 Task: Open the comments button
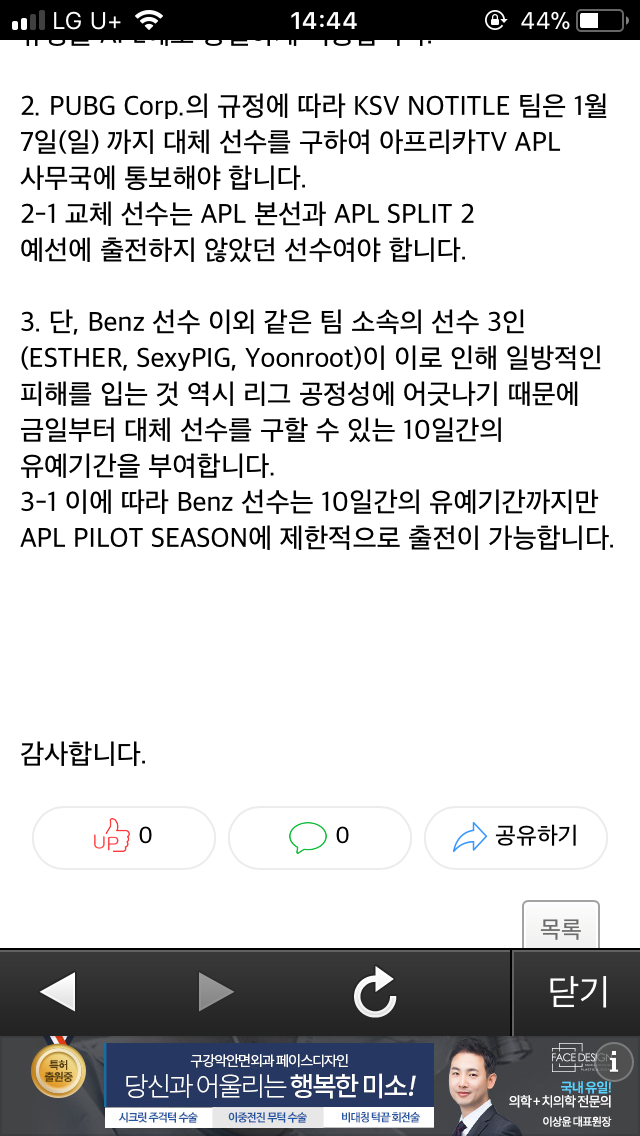point(319,837)
